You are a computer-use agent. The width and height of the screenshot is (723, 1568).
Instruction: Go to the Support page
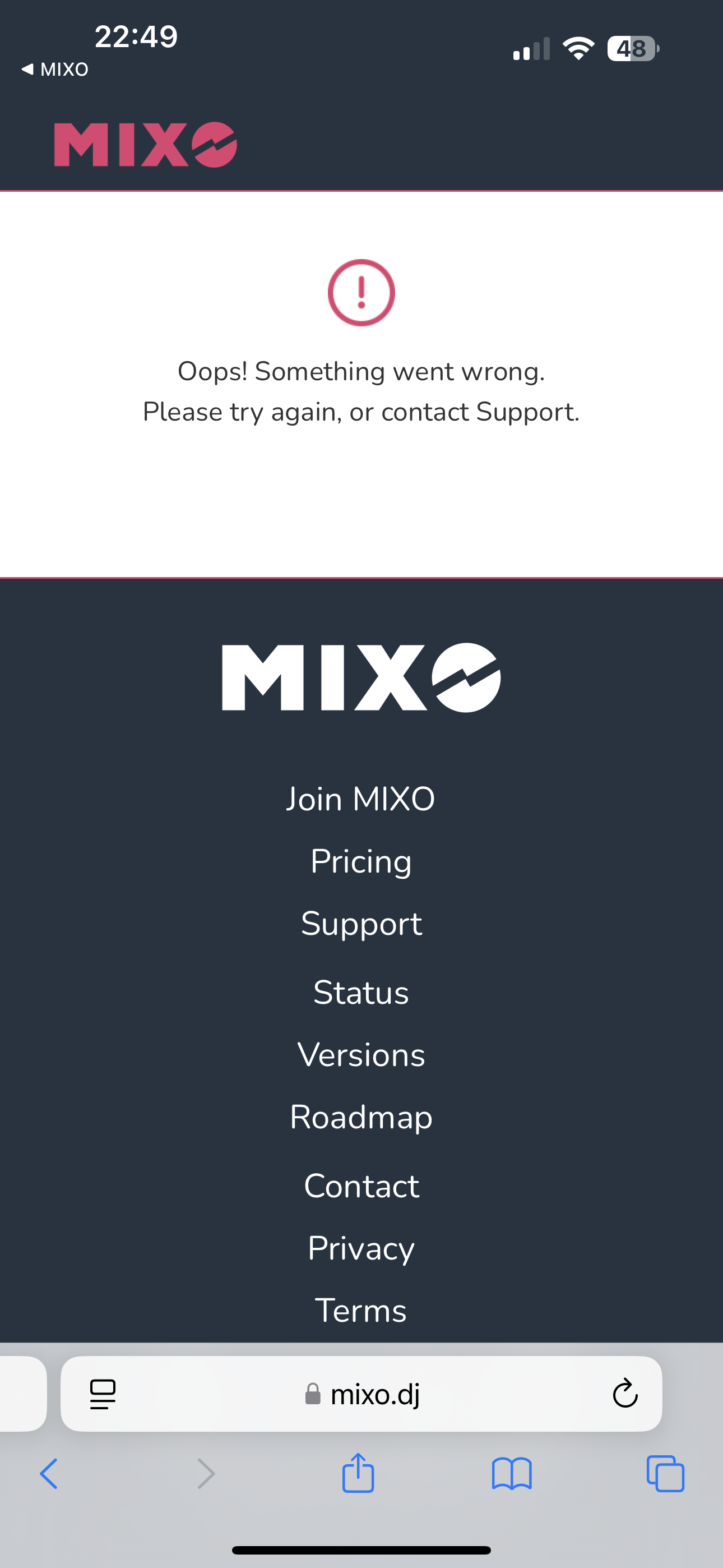pos(361,924)
